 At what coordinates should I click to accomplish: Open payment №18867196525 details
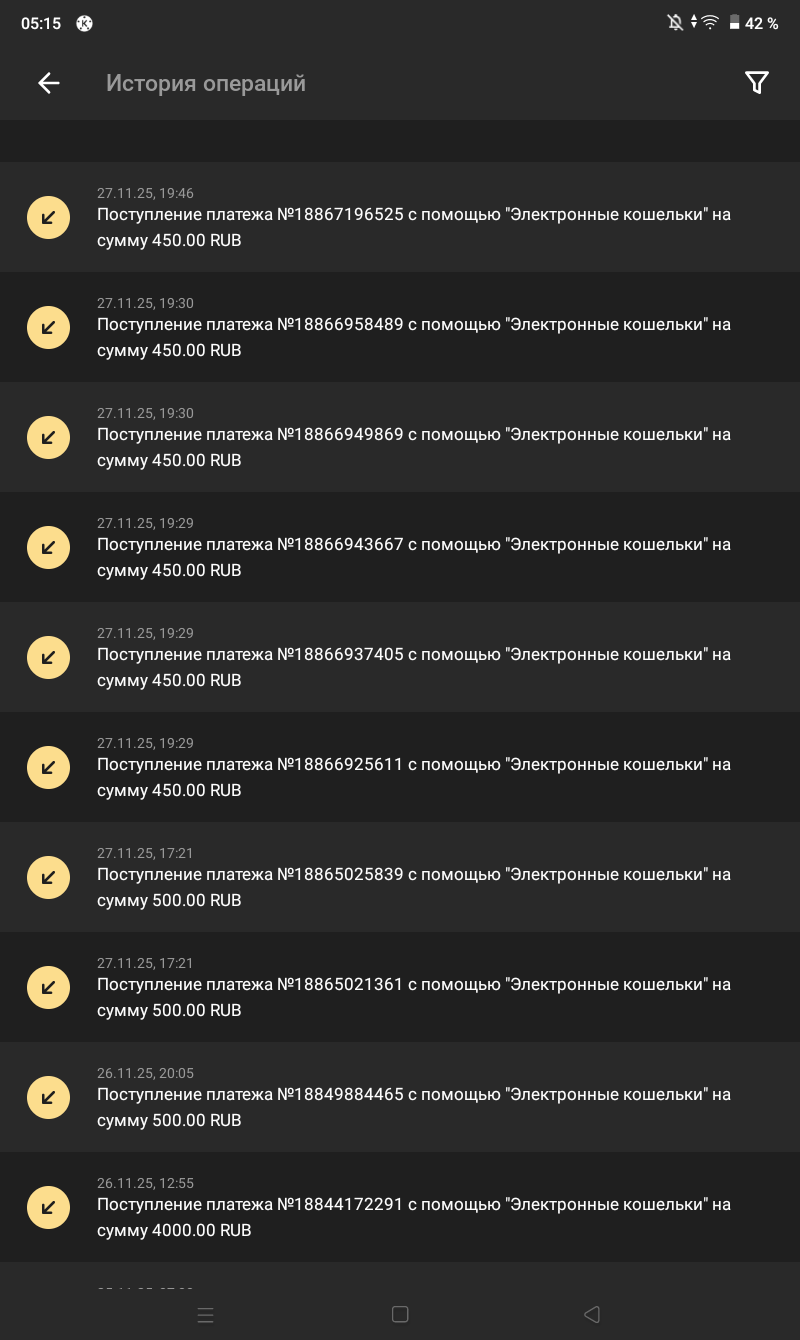400,217
